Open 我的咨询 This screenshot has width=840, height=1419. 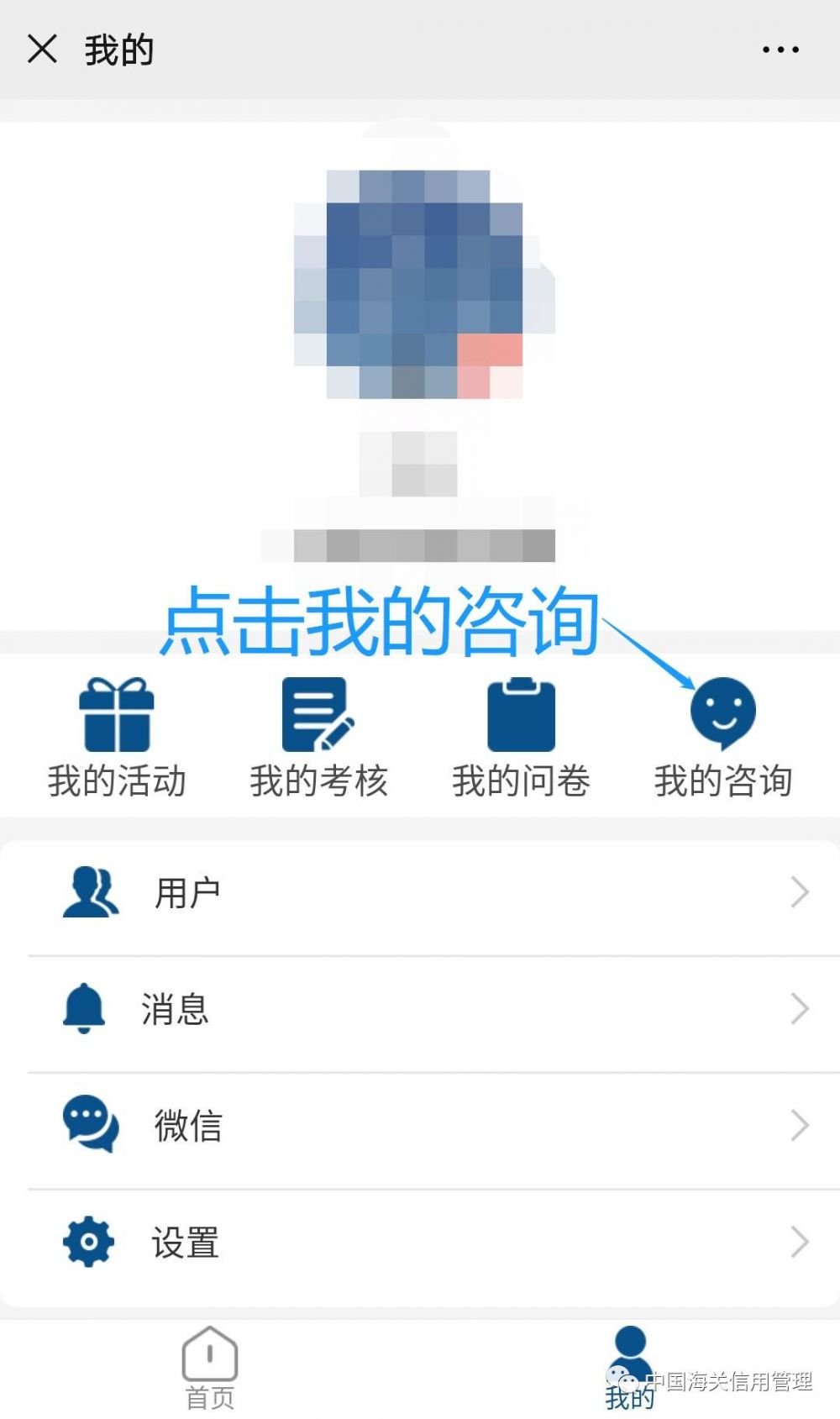point(723,737)
